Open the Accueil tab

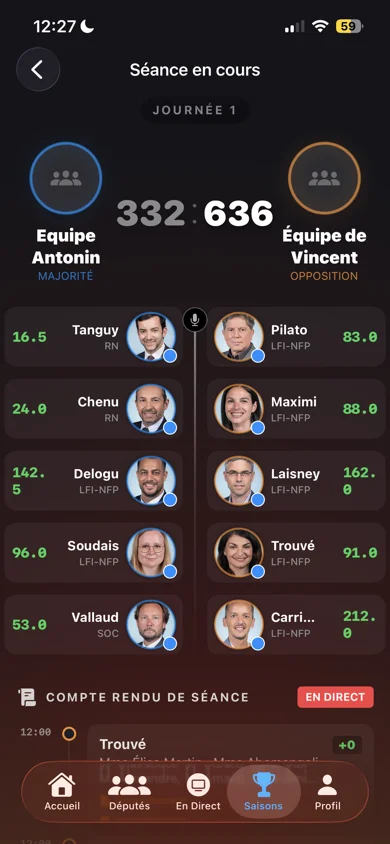pyautogui.click(x=62, y=792)
